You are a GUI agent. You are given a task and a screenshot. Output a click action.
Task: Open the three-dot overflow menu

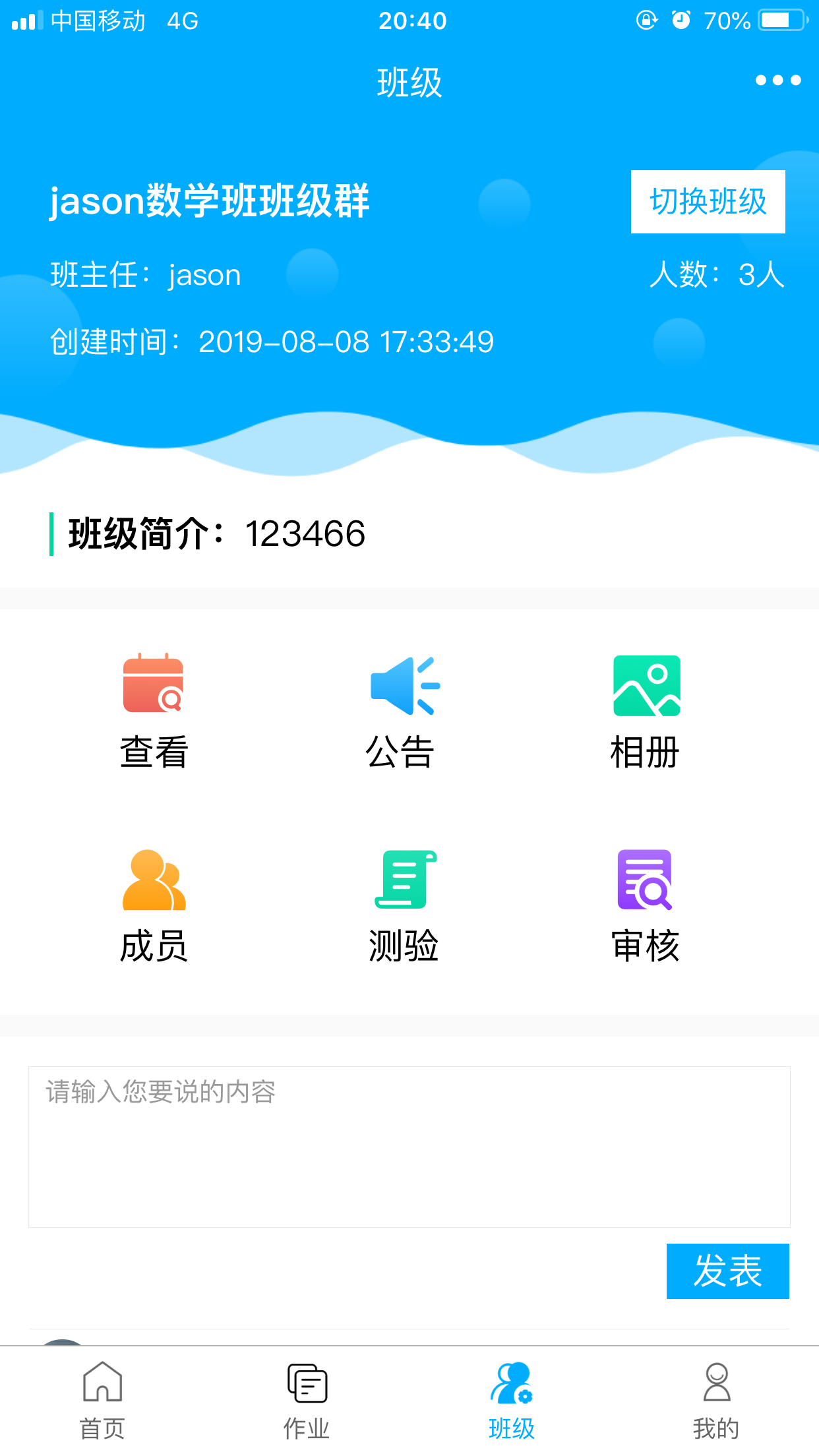pyautogui.click(x=777, y=80)
